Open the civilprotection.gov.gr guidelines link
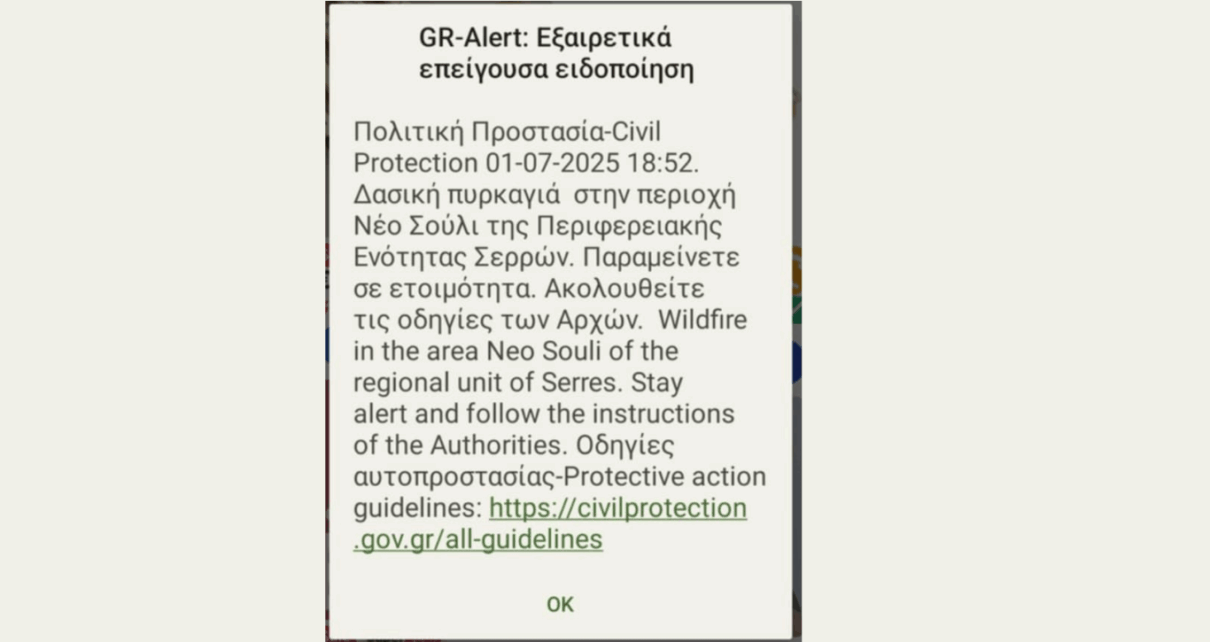The height and width of the screenshot is (642, 1210). [x=617, y=509]
